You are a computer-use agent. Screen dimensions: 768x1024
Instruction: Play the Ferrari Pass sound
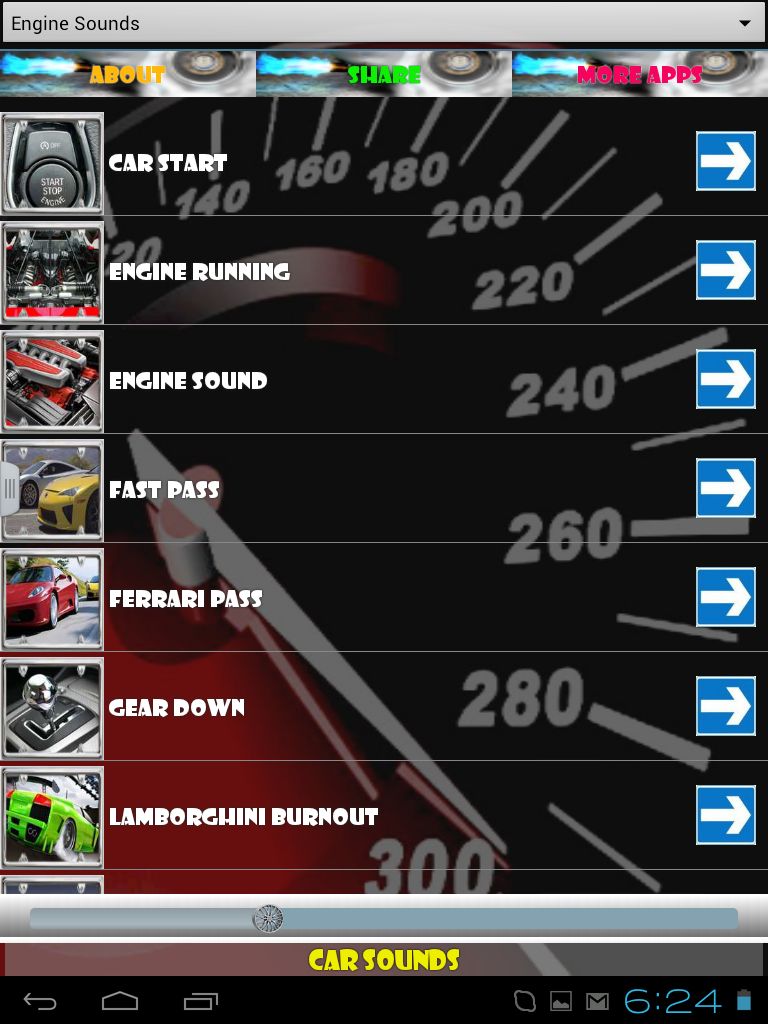tap(186, 599)
